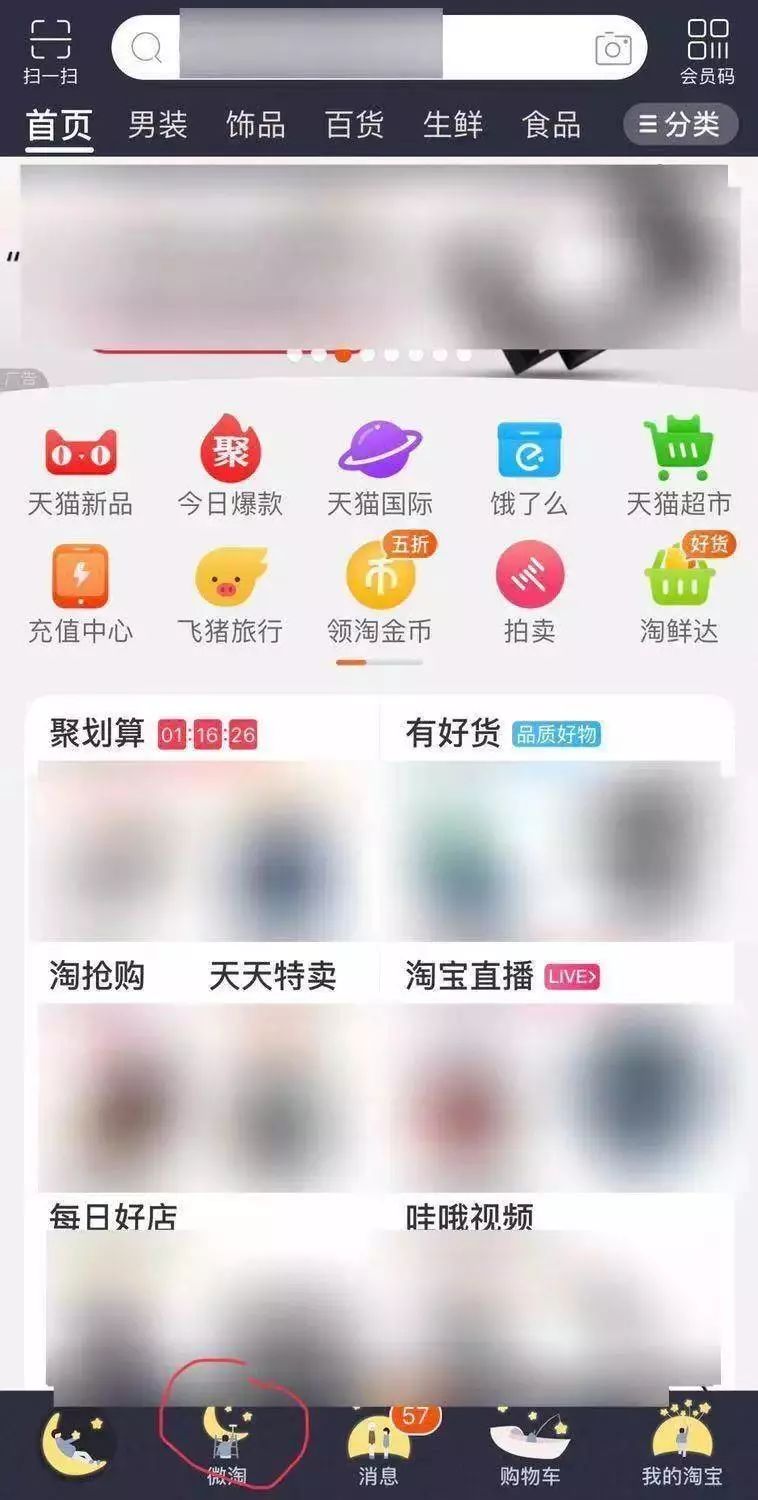Viewport: 758px width, 1500px height.
Task: Switch to the 生鲜 tab
Action: coord(453,125)
